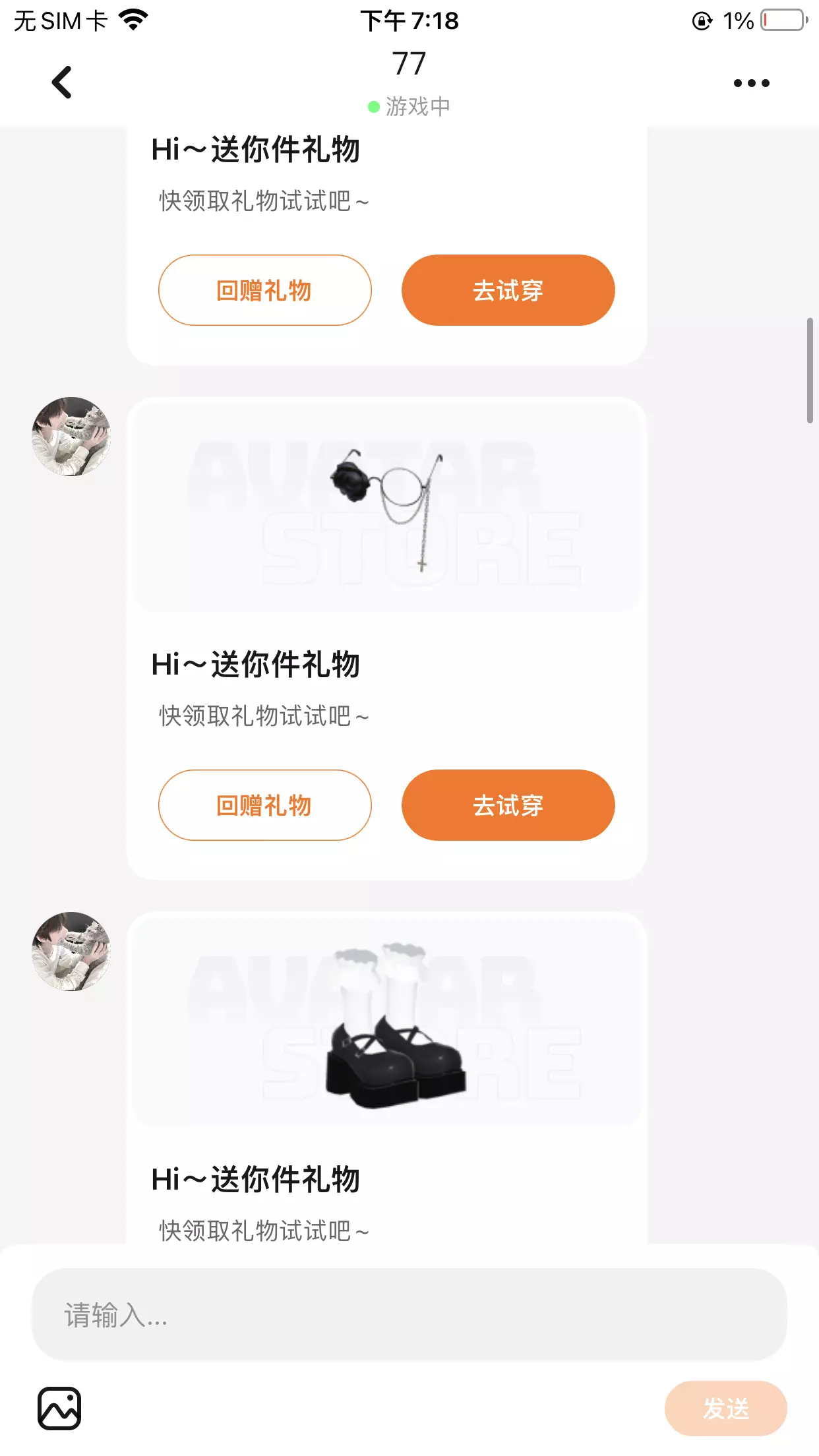Tap 回赠礼物 under the topmost gift card
The image size is (819, 1456).
tap(264, 290)
